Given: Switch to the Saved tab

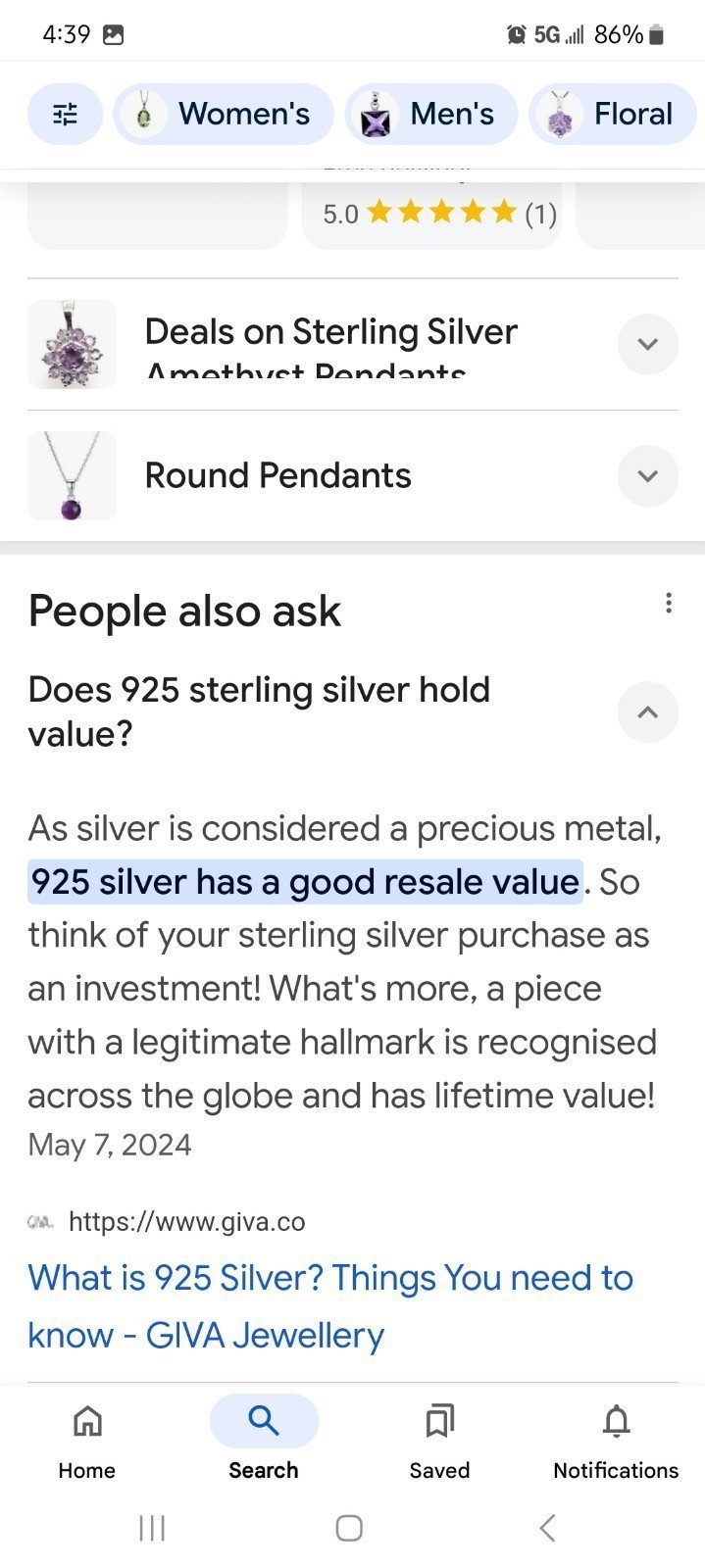Looking at the screenshot, I should tap(439, 1441).
